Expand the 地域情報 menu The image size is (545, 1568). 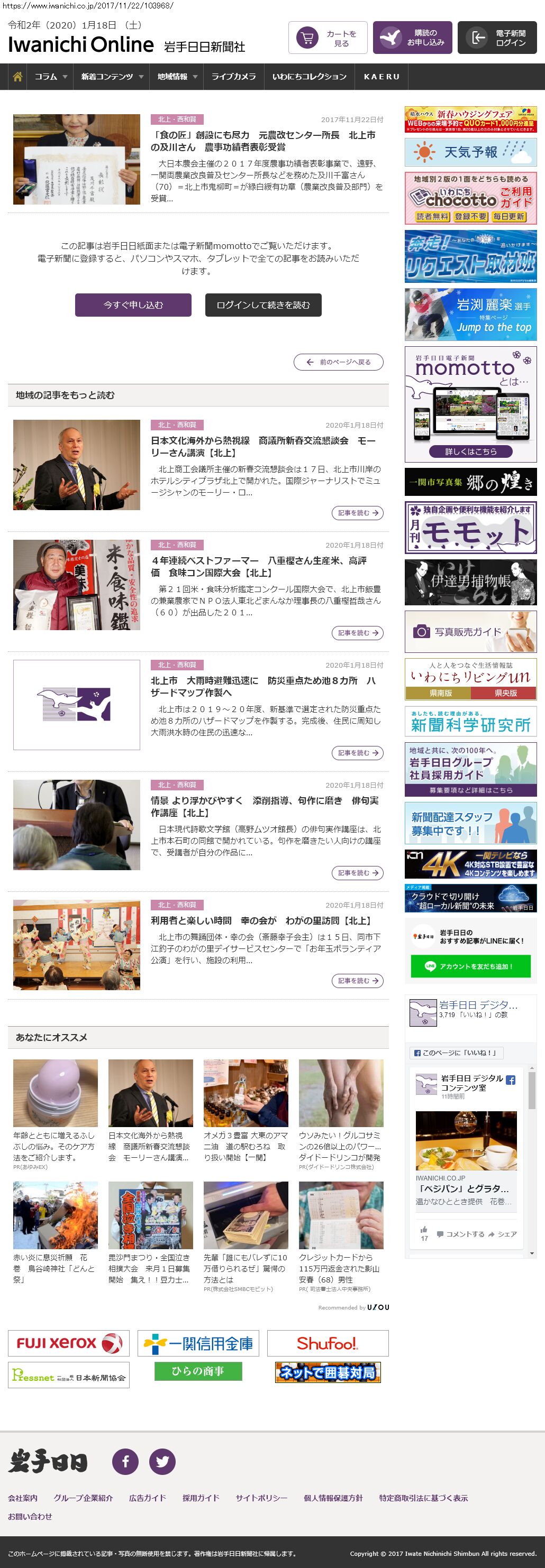tap(177, 77)
